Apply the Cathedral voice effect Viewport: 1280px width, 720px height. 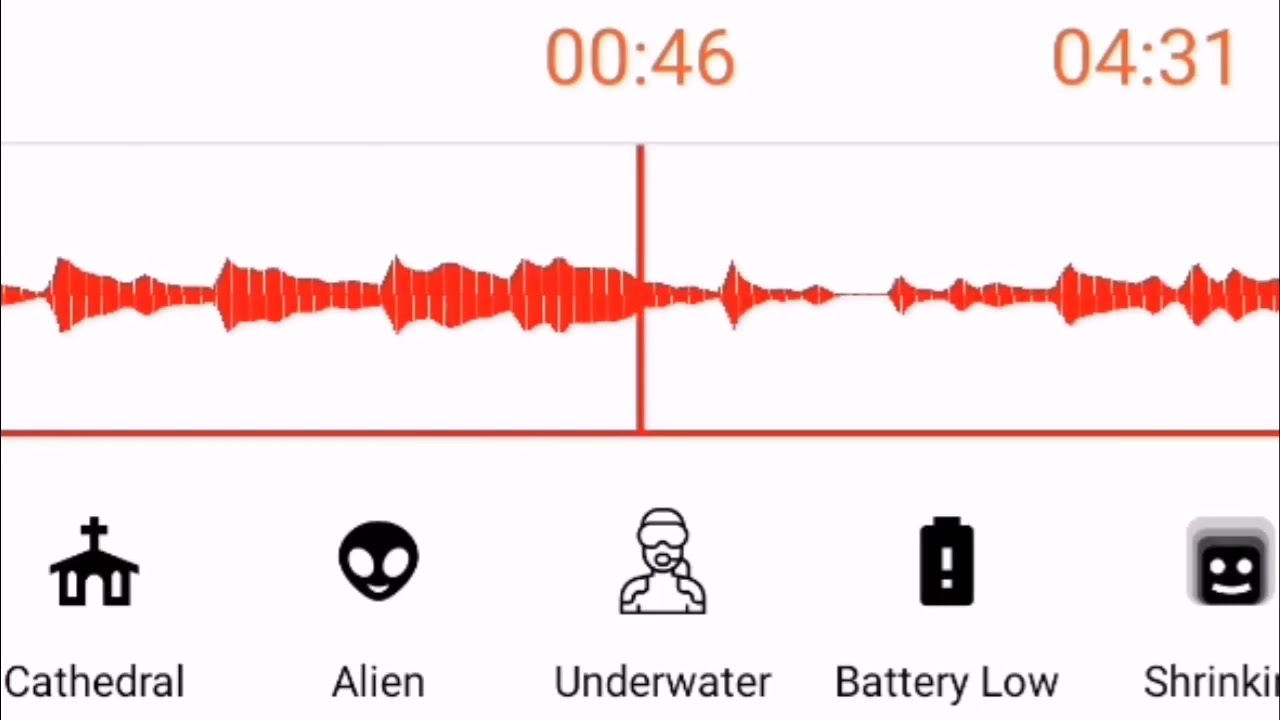(94, 565)
